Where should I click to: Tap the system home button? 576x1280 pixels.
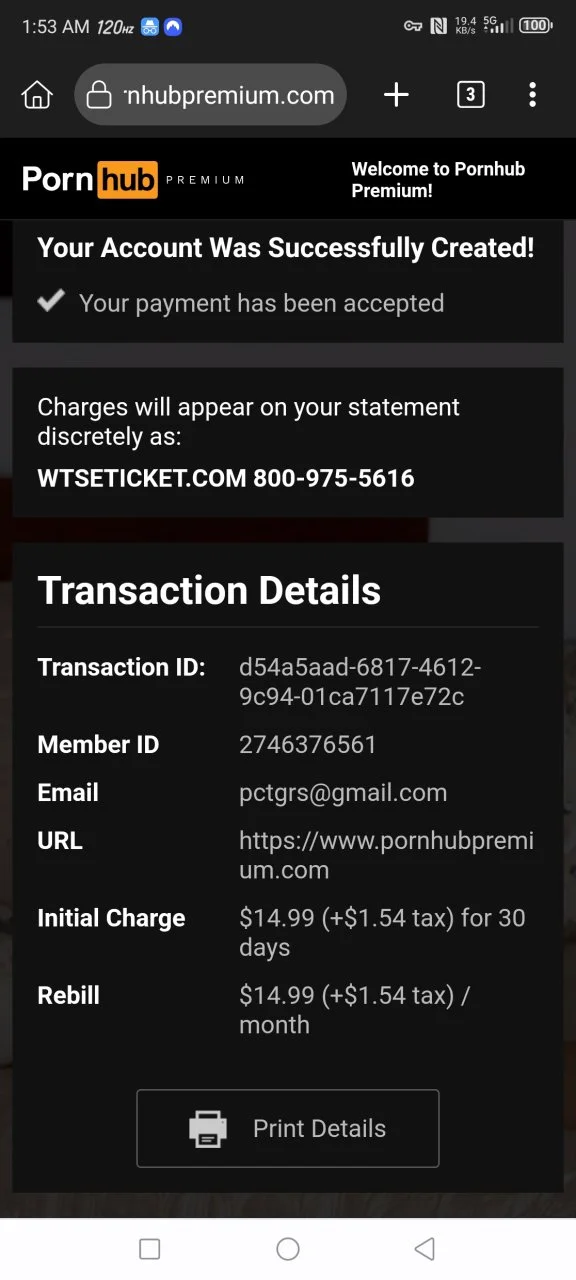point(288,1248)
